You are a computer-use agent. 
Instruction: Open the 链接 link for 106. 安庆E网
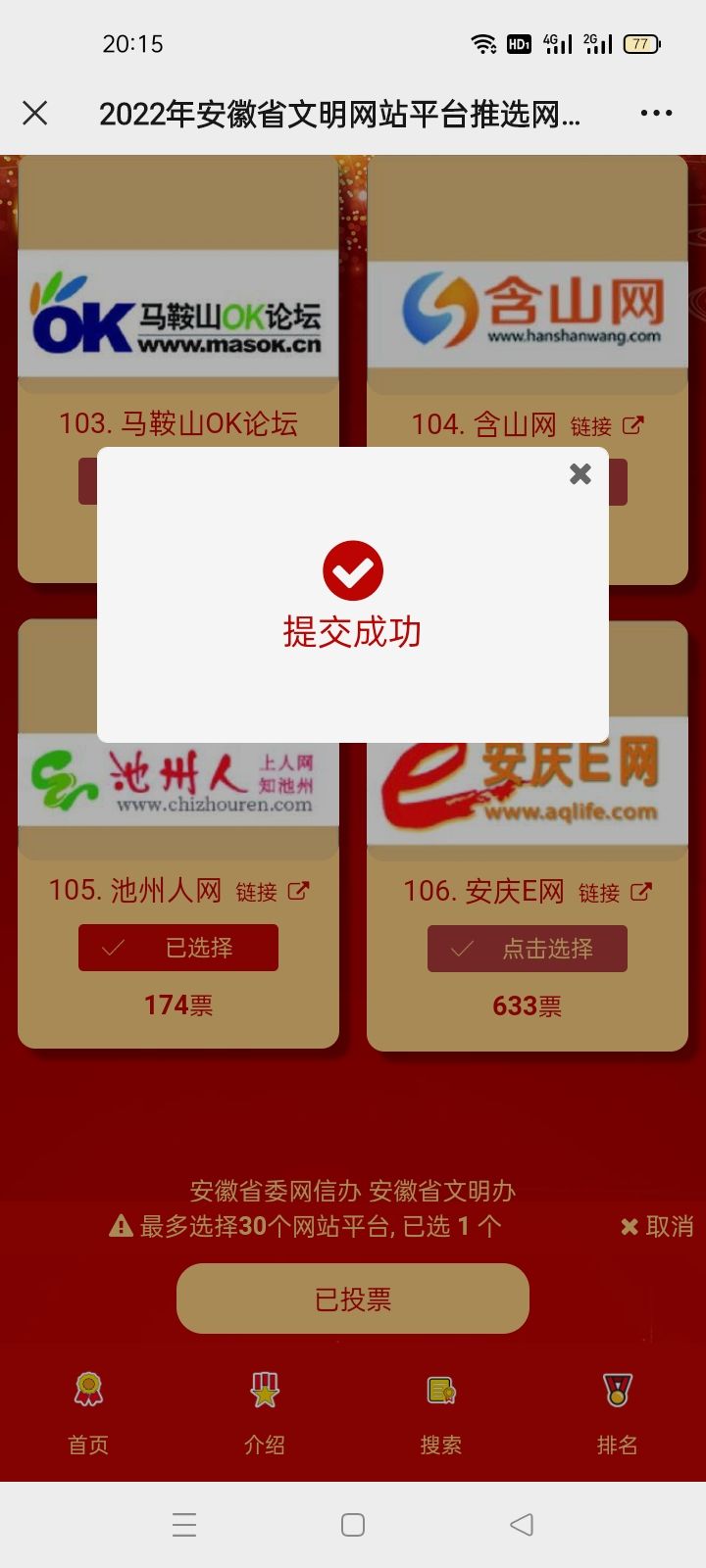[614, 893]
